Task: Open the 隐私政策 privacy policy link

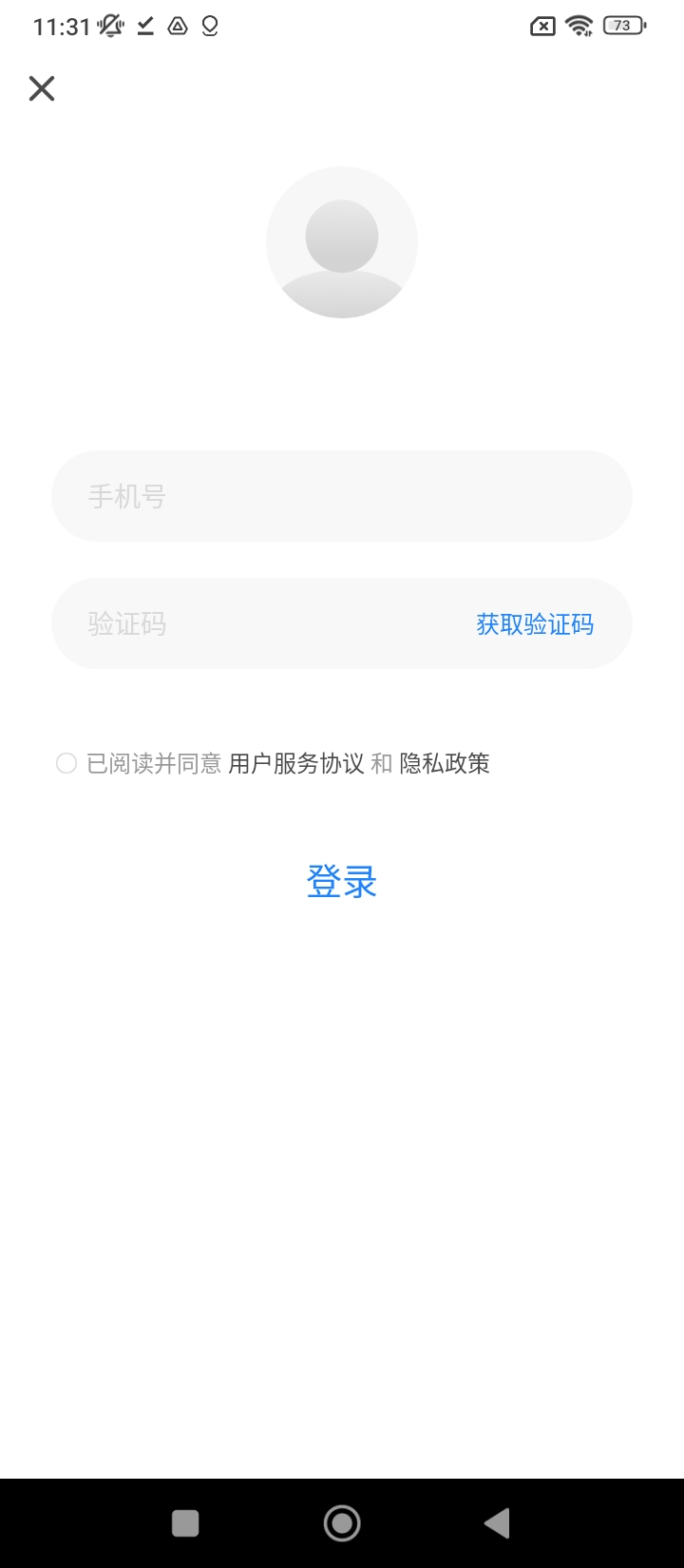Action: tap(445, 763)
